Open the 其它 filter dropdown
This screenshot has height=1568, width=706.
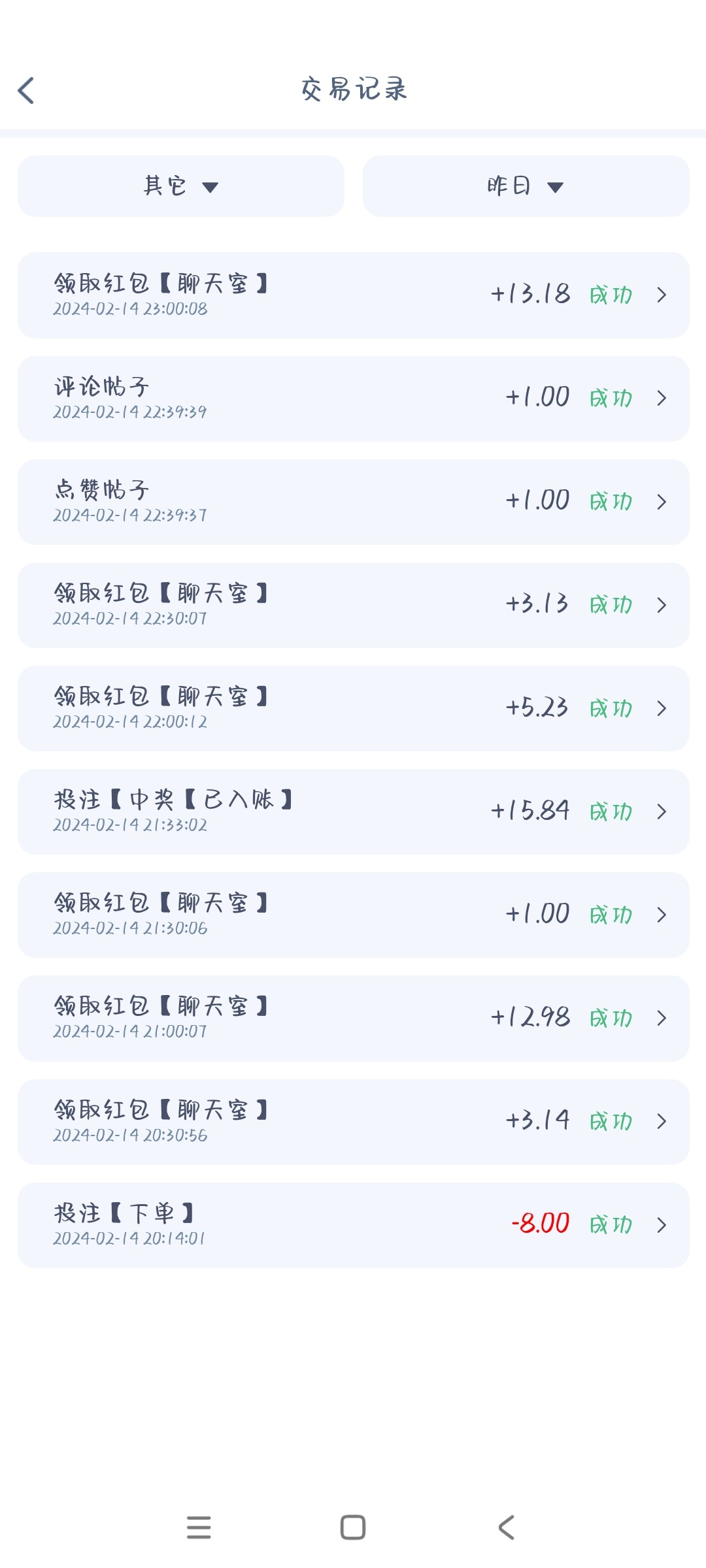180,186
